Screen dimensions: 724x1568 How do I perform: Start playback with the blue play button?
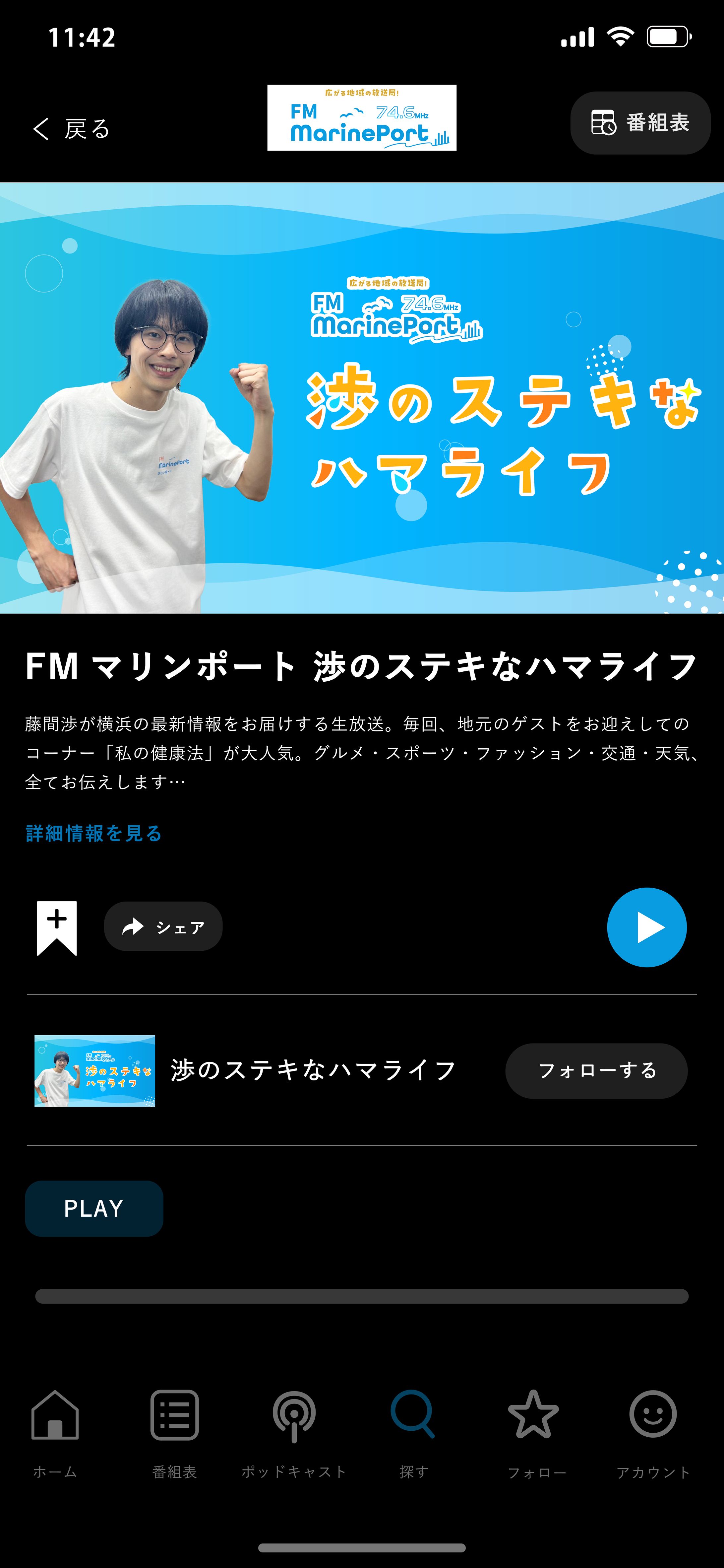click(x=646, y=927)
